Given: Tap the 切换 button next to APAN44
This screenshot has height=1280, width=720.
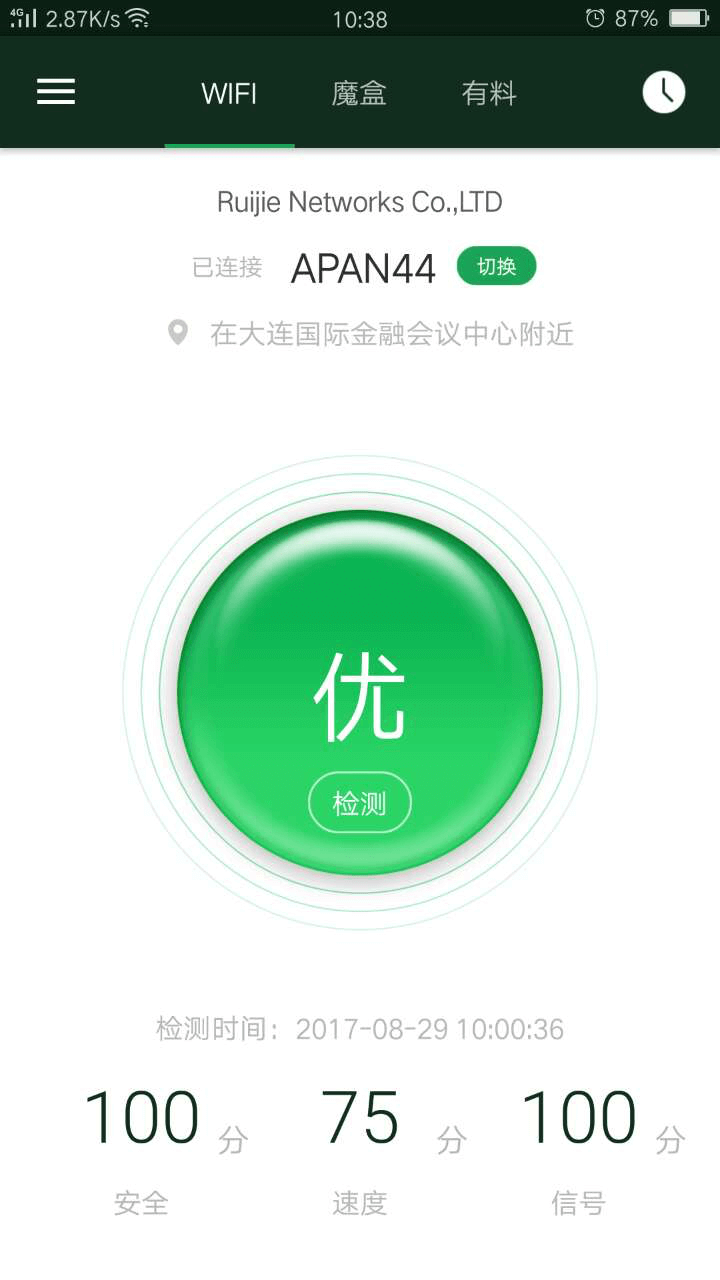Looking at the screenshot, I should 496,267.
